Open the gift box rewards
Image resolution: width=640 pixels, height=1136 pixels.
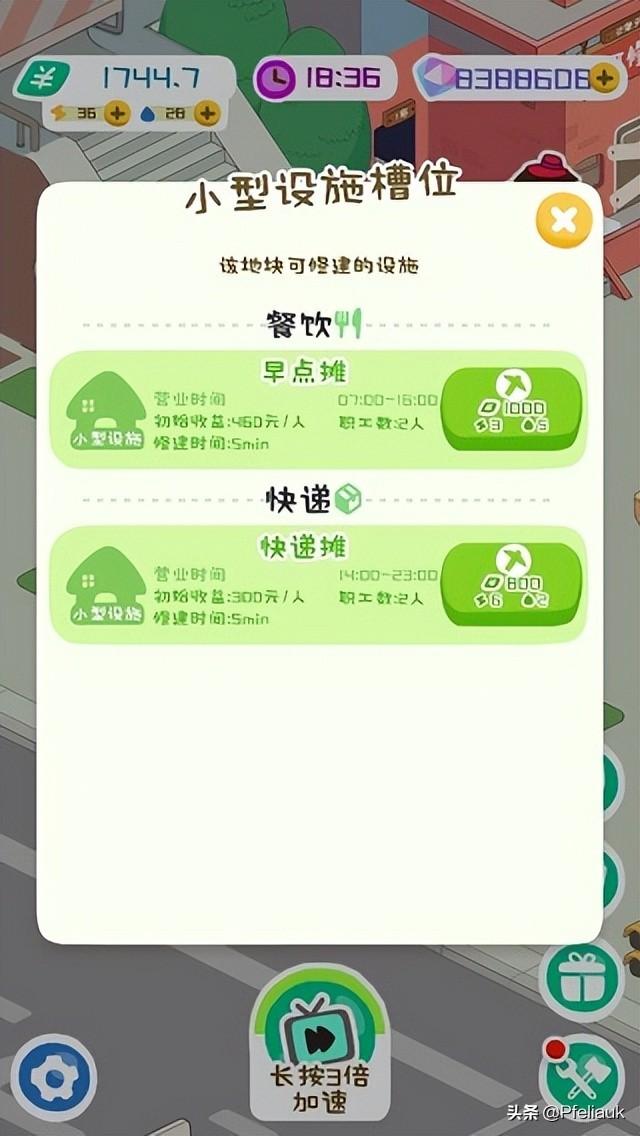tap(580, 981)
